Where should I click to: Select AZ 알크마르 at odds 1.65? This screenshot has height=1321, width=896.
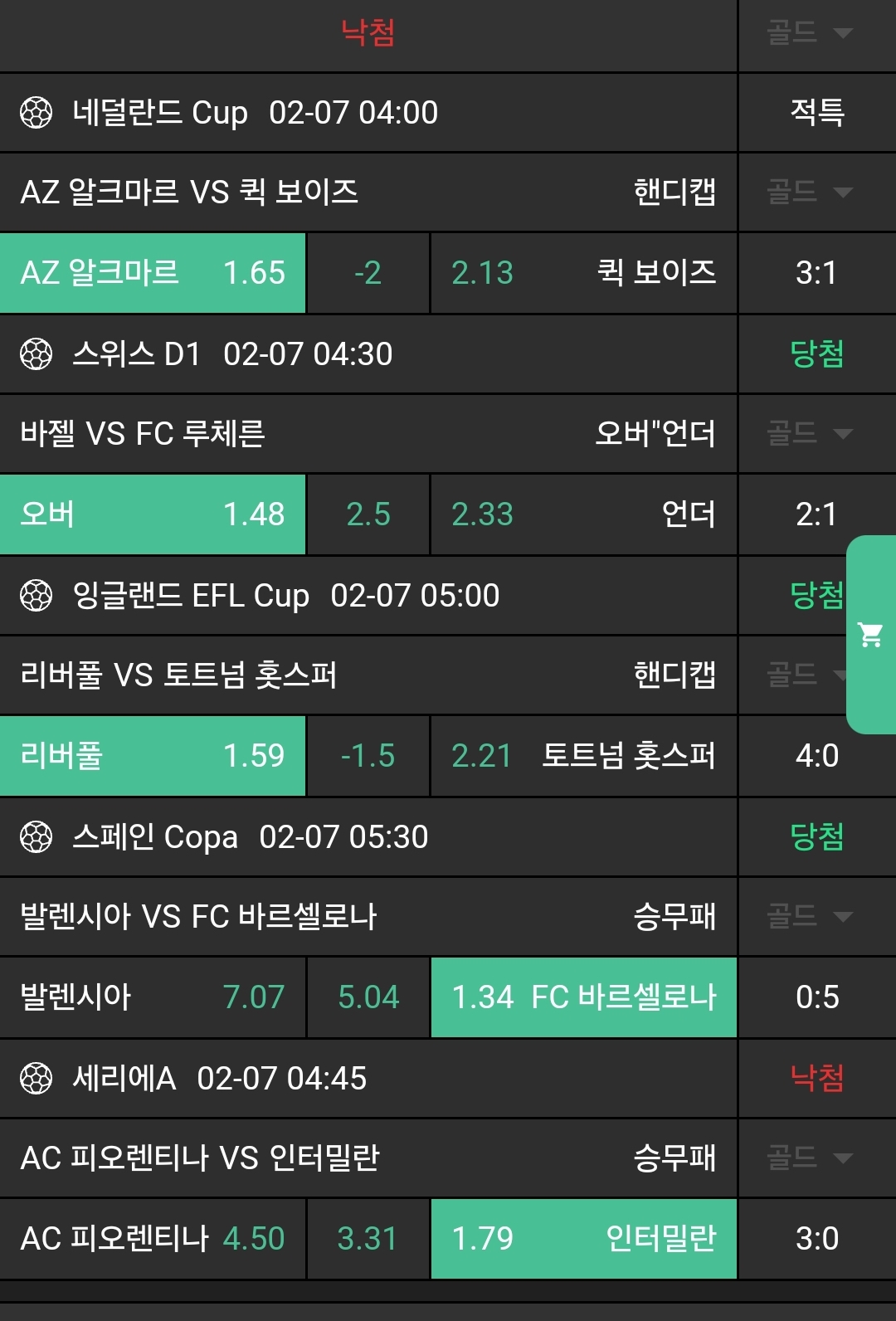(153, 273)
